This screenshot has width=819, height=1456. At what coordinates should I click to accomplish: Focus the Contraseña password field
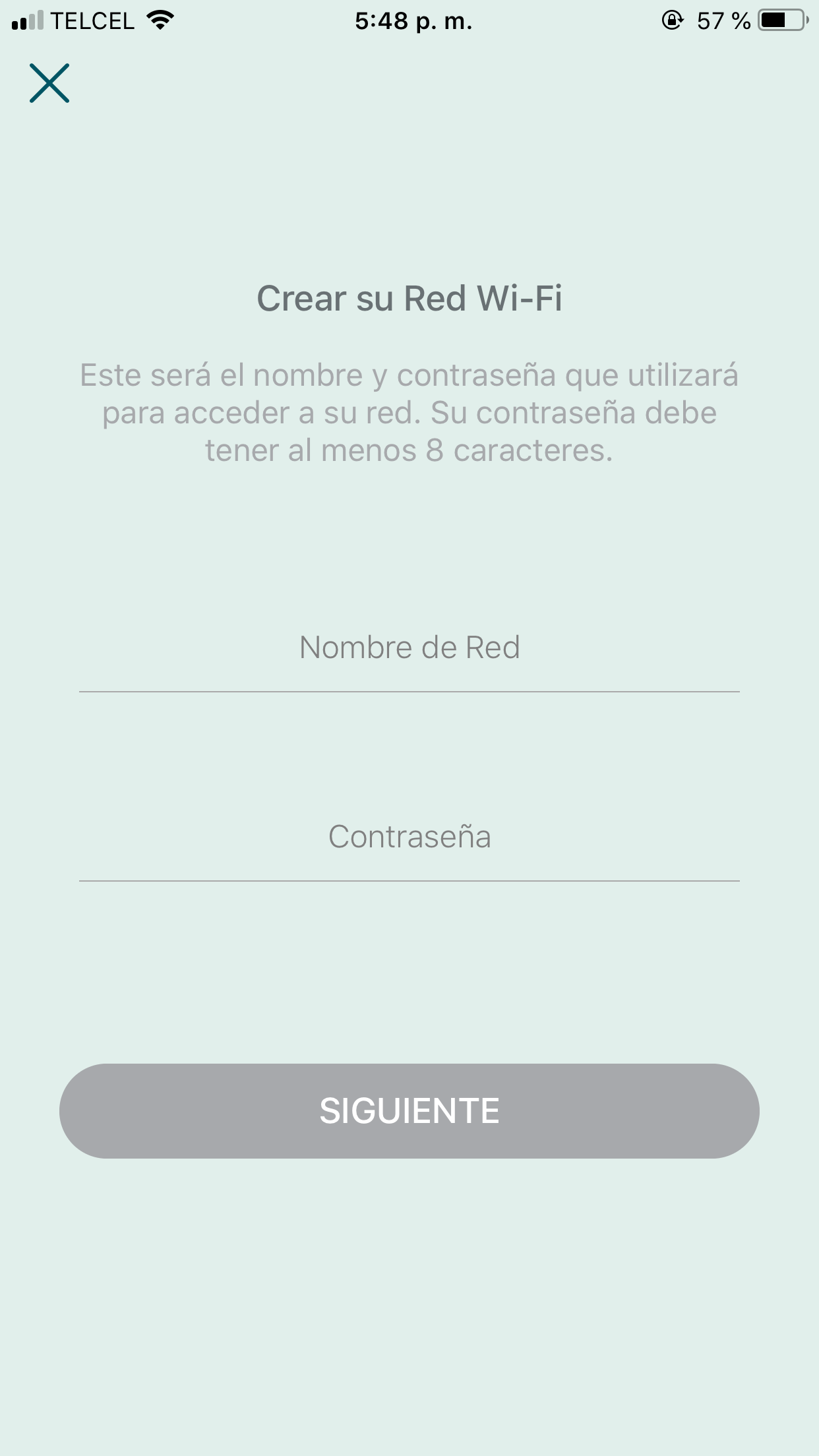tap(409, 837)
